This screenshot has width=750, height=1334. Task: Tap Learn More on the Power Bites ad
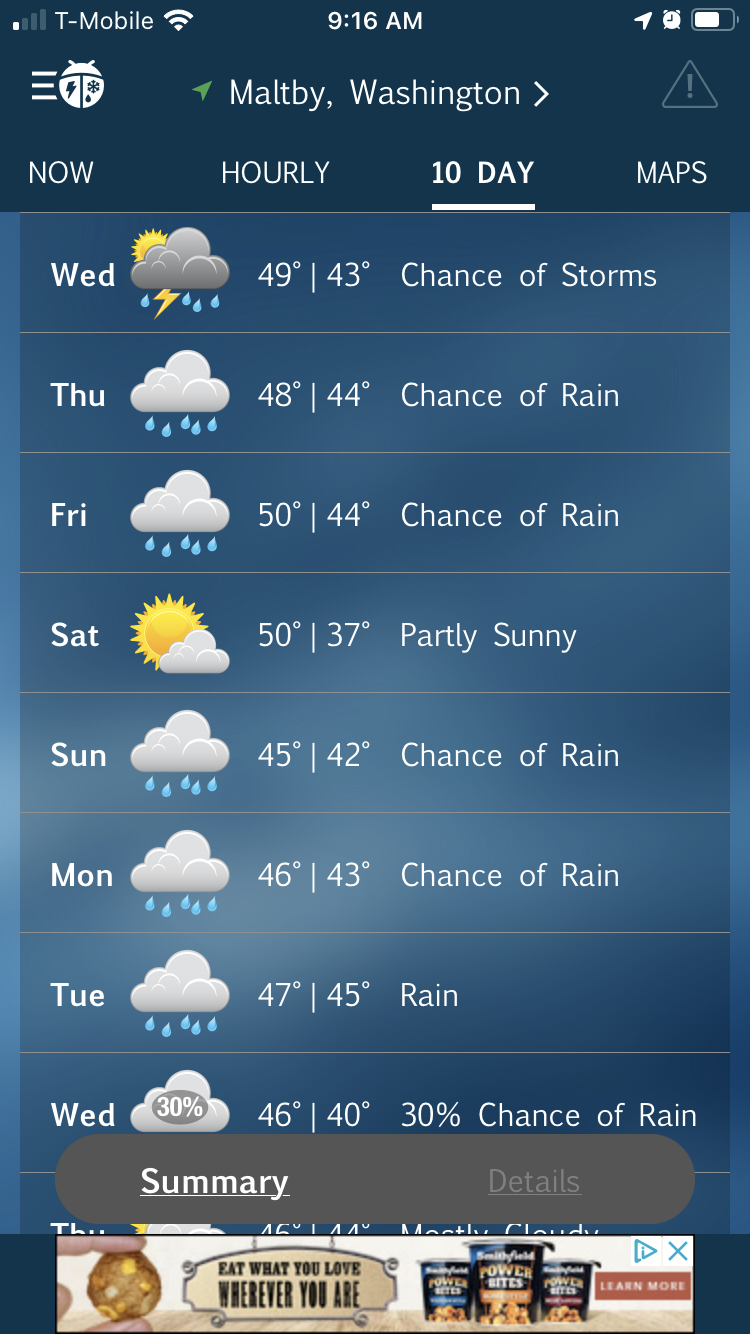pos(642,1286)
